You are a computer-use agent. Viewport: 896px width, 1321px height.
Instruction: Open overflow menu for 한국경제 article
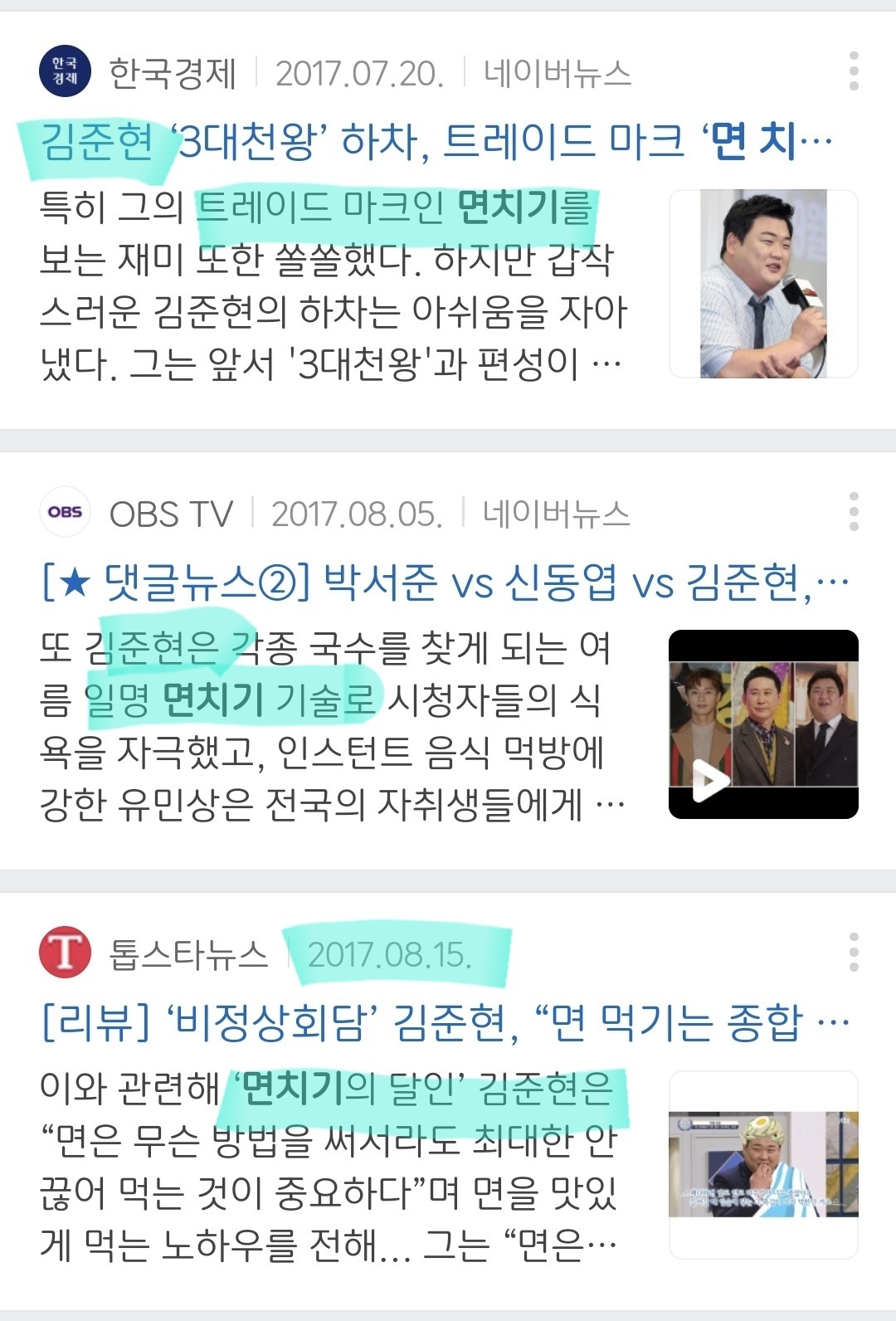[x=854, y=71]
